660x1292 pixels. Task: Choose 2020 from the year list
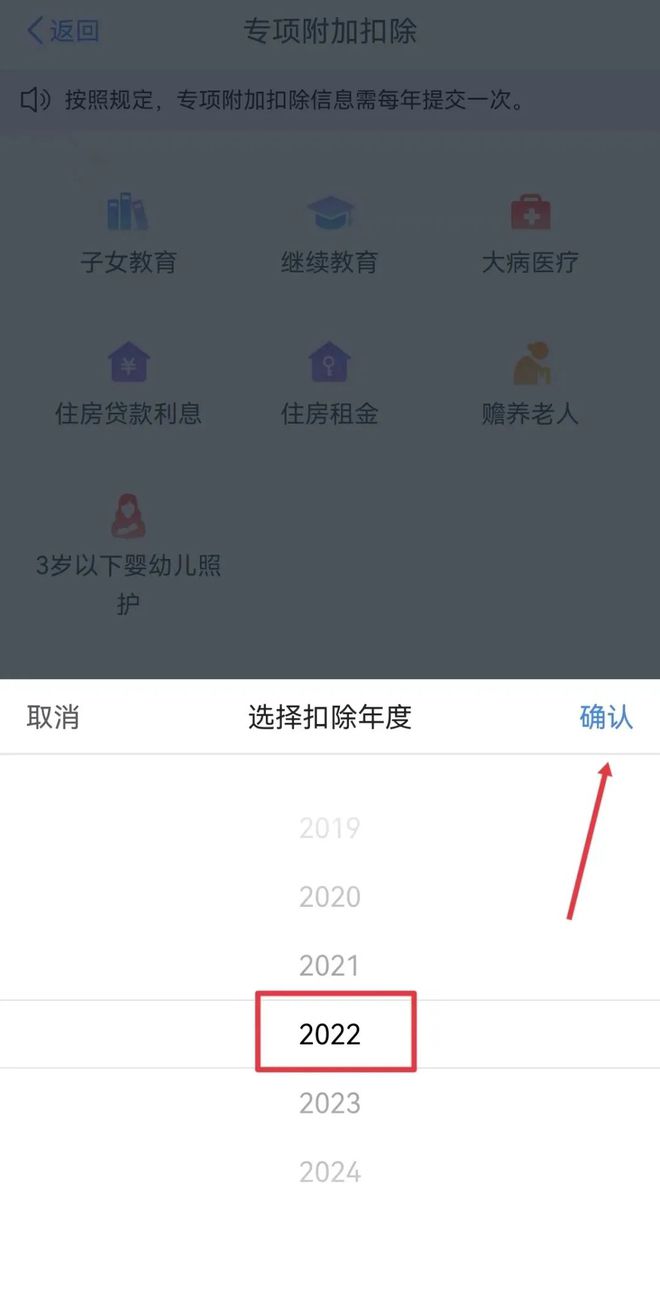329,897
